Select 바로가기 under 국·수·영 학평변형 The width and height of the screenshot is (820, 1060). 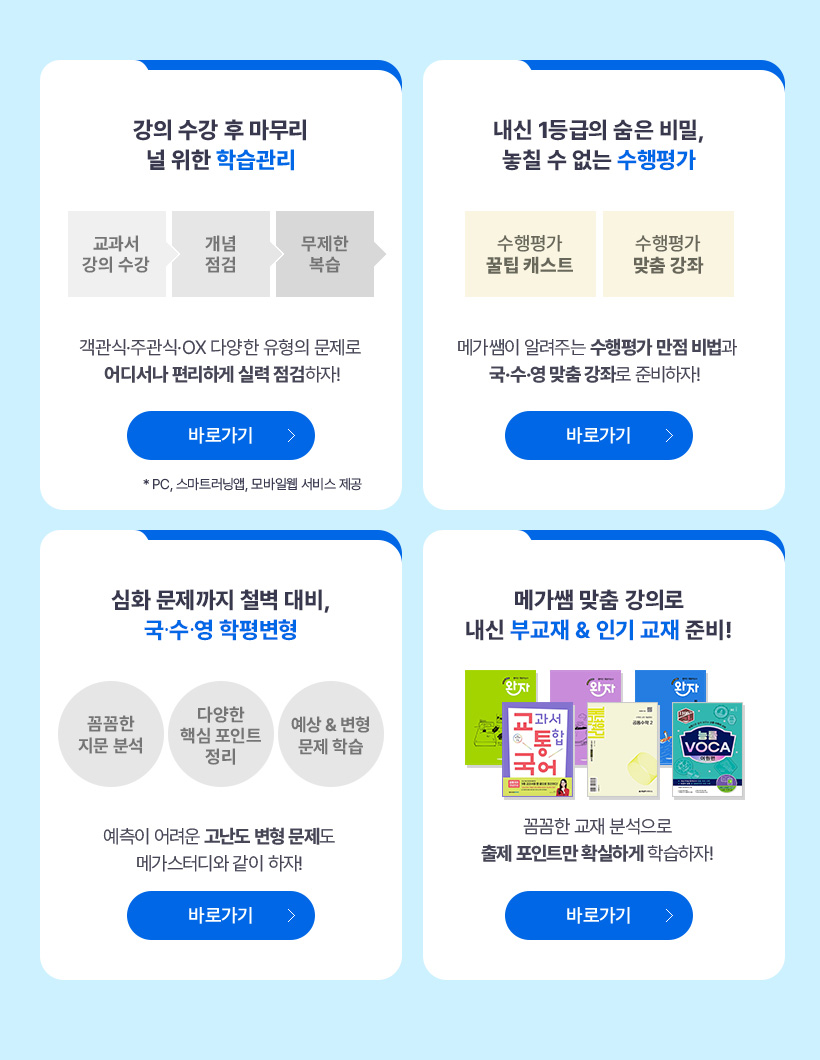tap(221, 915)
